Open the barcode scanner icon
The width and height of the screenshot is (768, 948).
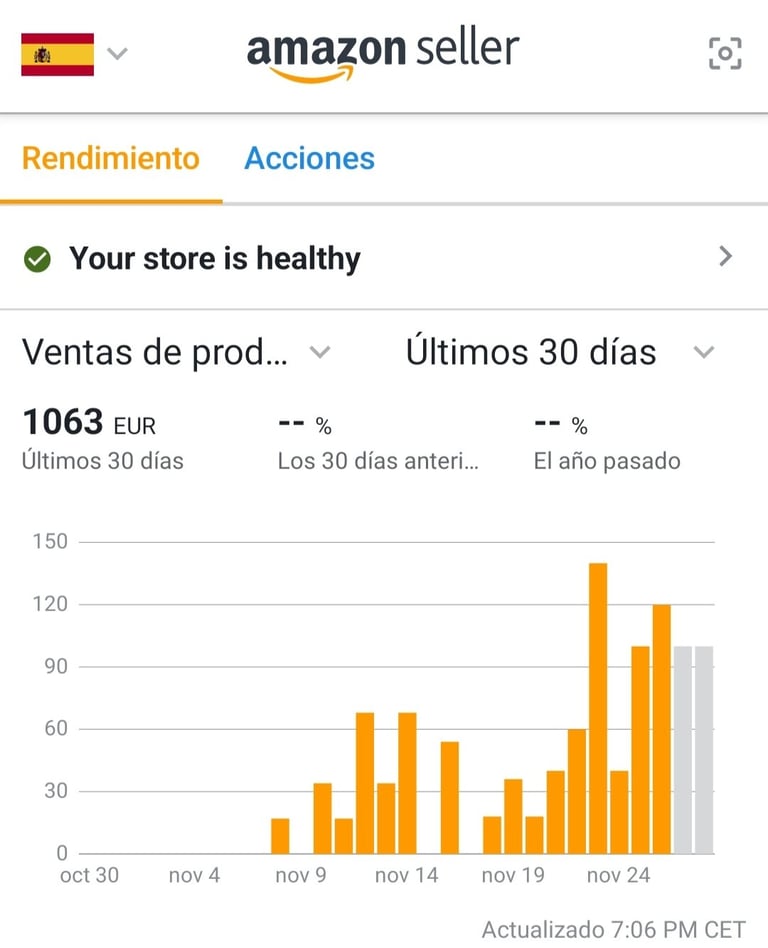coord(725,53)
